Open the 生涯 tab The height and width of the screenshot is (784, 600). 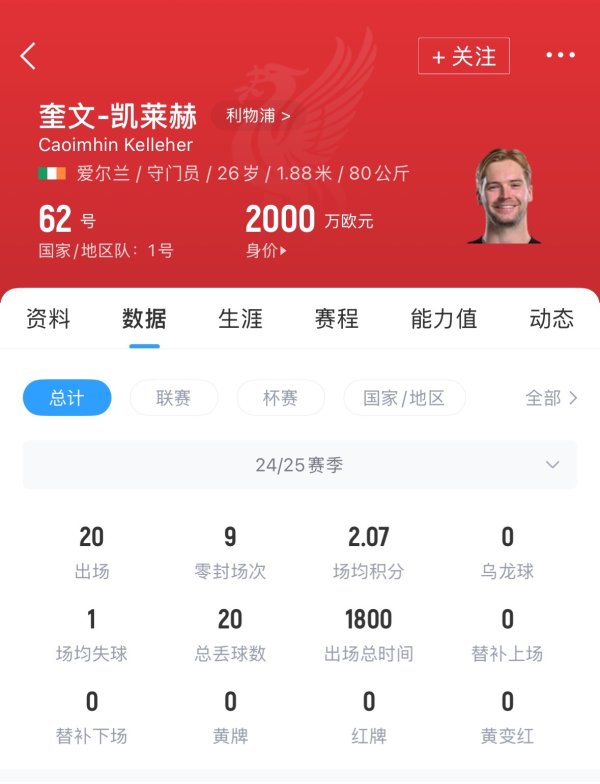coord(240,319)
